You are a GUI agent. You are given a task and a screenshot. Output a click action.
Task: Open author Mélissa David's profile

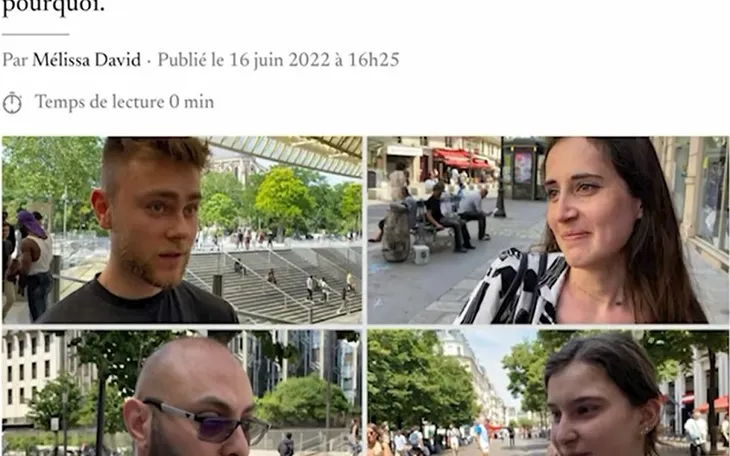[86, 60]
